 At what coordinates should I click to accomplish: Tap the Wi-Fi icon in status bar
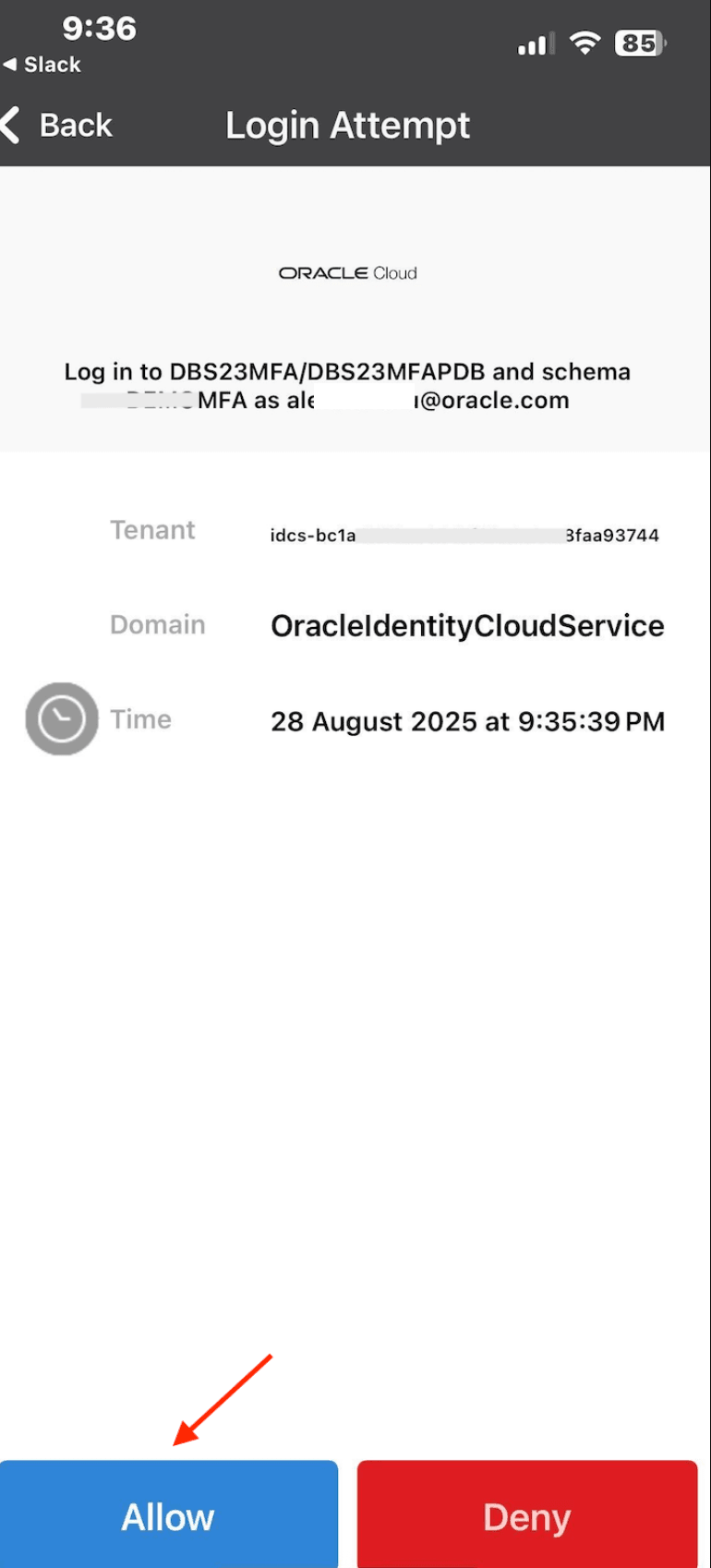pyautogui.click(x=584, y=42)
